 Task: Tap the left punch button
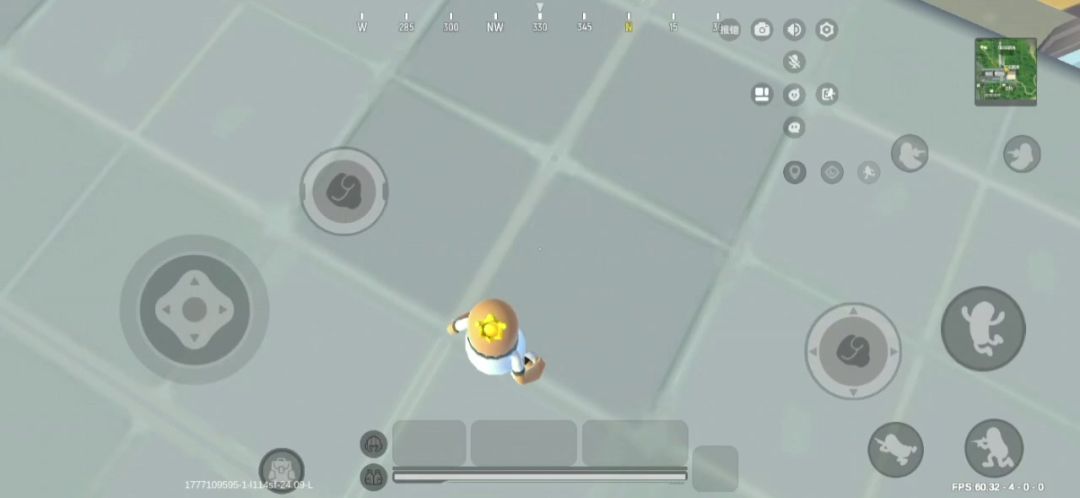click(344, 190)
